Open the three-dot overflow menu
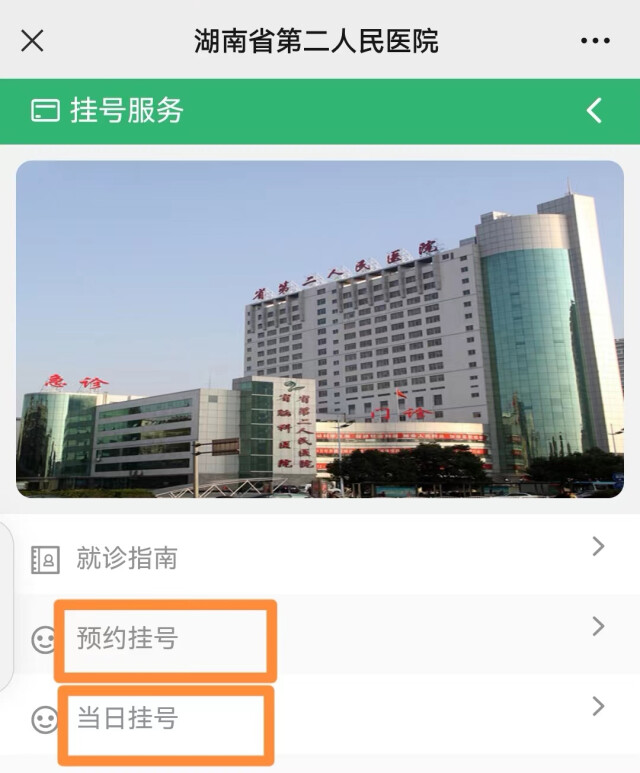This screenshot has width=640, height=773. tap(595, 41)
